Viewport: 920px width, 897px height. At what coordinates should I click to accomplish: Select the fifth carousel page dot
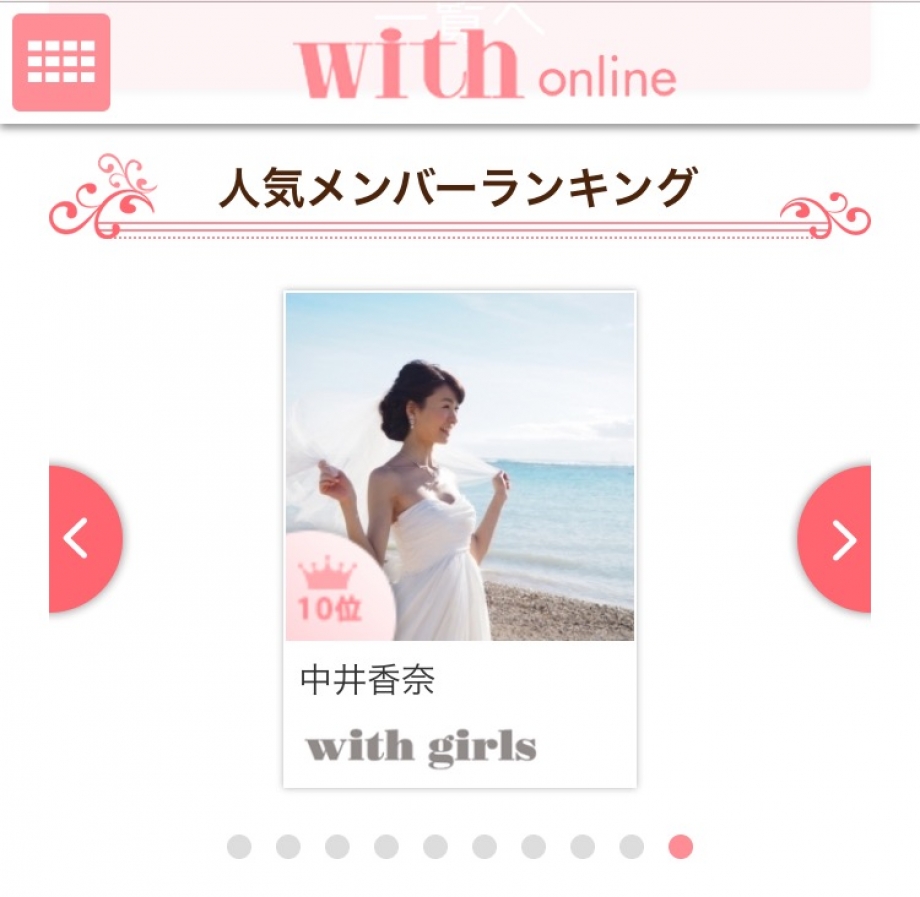[x=435, y=847]
